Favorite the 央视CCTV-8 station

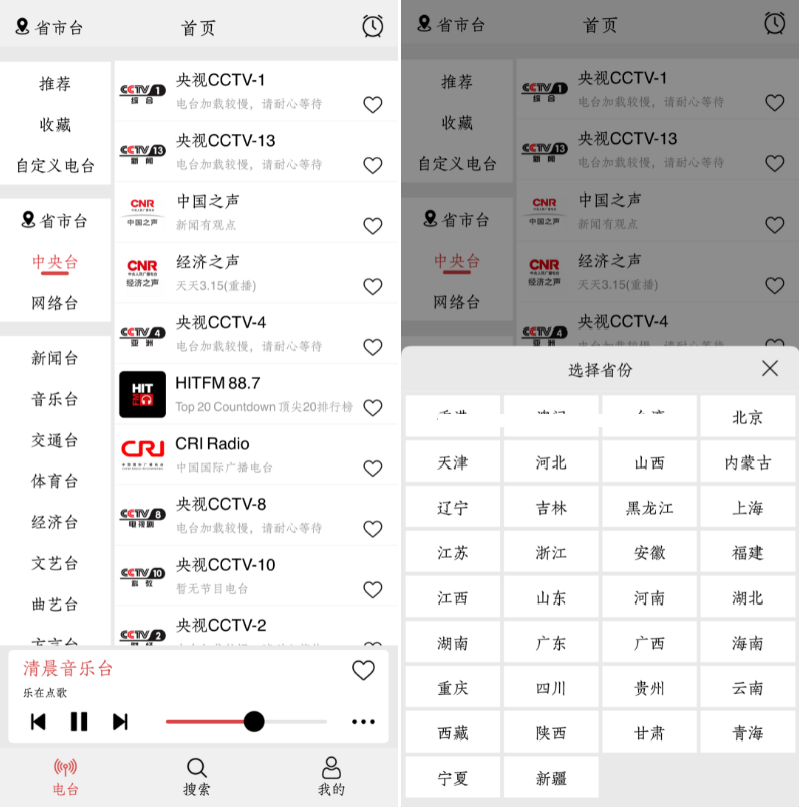tap(372, 528)
